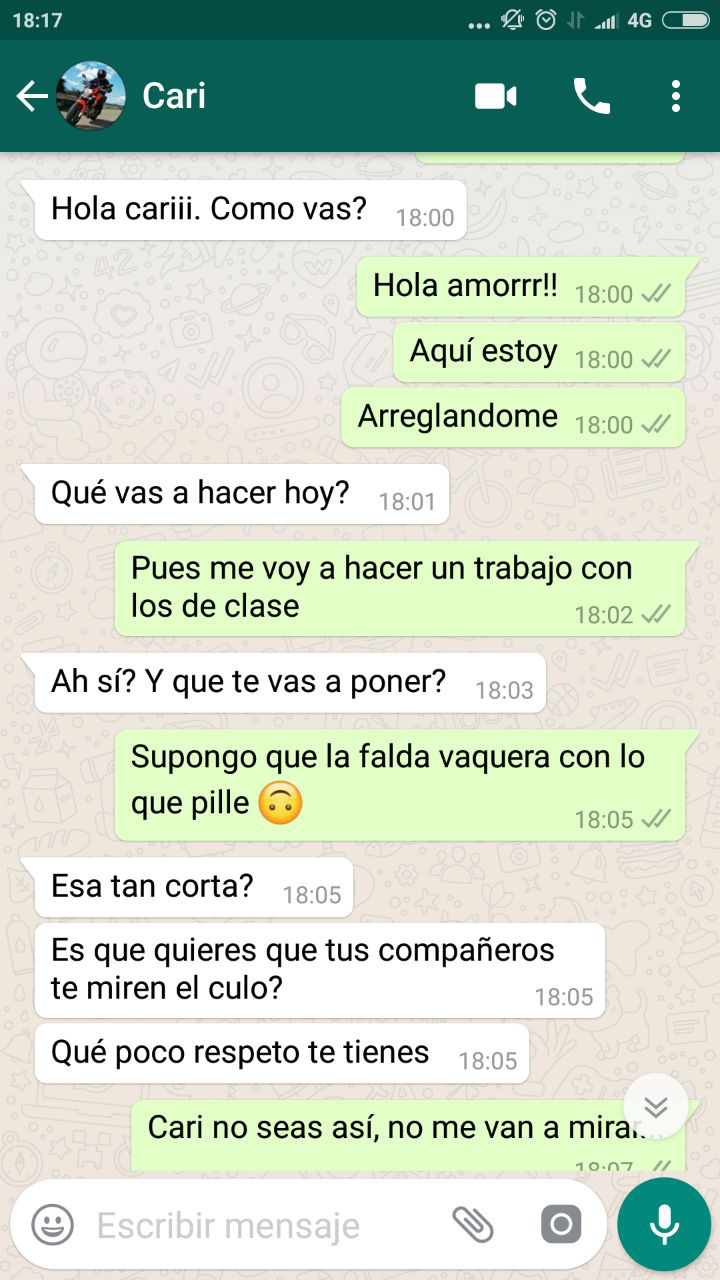Open the emoji picker
Image resolution: width=720 pixels, height=1280 pixels.
pos(52,1224)
